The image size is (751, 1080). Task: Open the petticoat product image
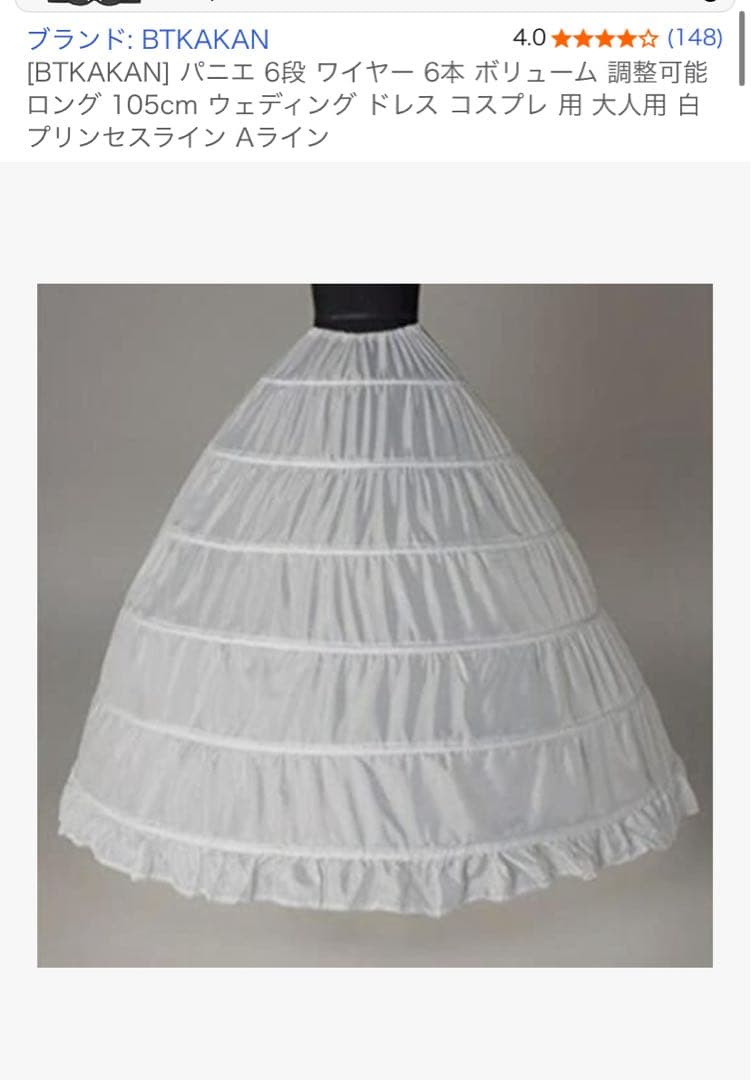[375, 625]
